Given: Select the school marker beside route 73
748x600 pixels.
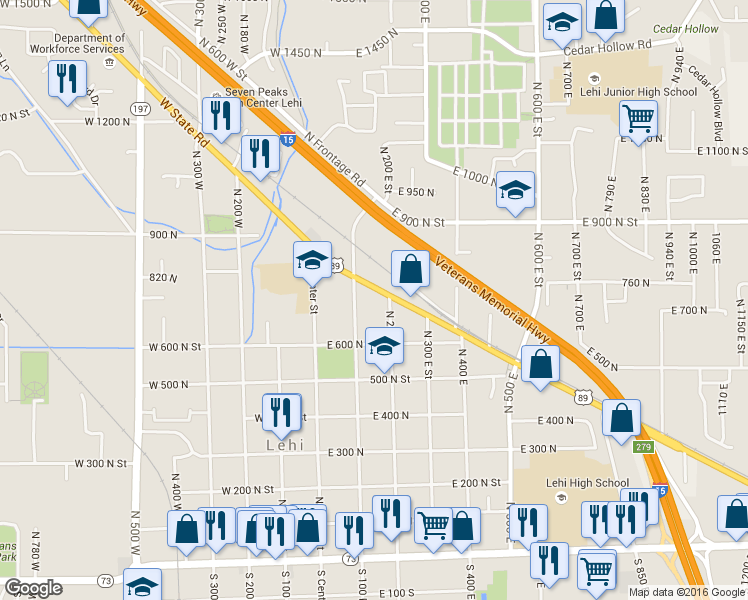Looking at the screenshot, I should tap(142, 586).
